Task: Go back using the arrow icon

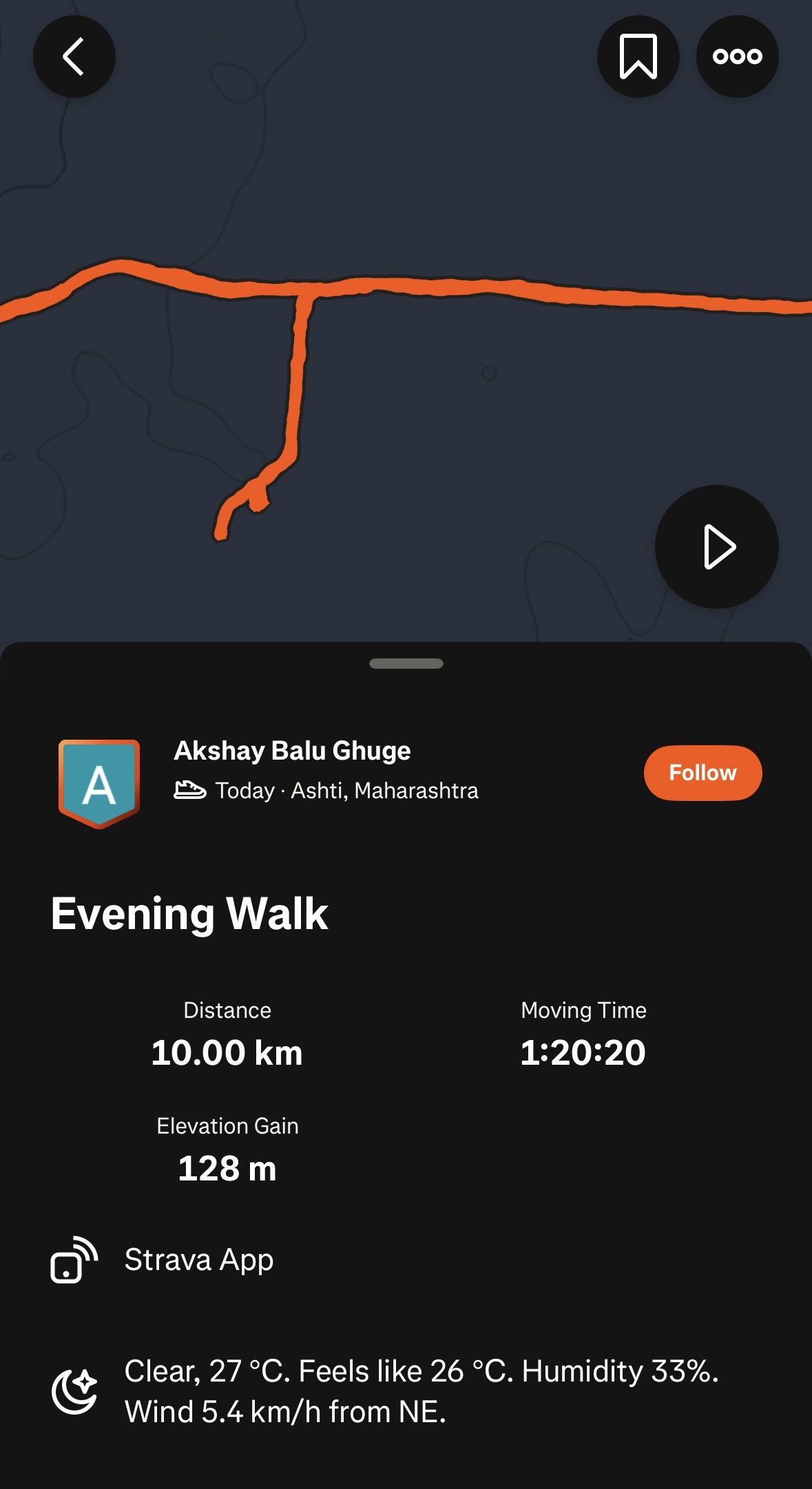Action: pos(74,56)
